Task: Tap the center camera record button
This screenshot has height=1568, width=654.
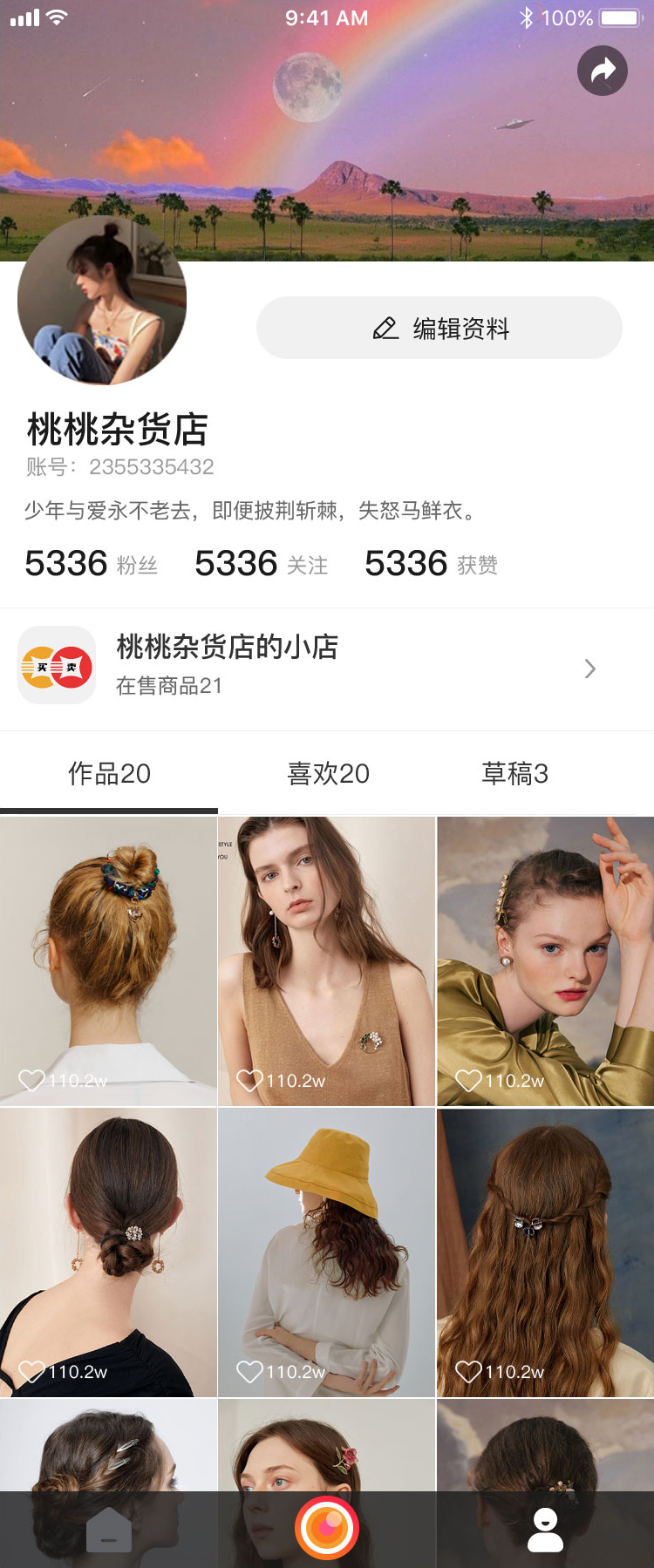Action: (327, 1528)
